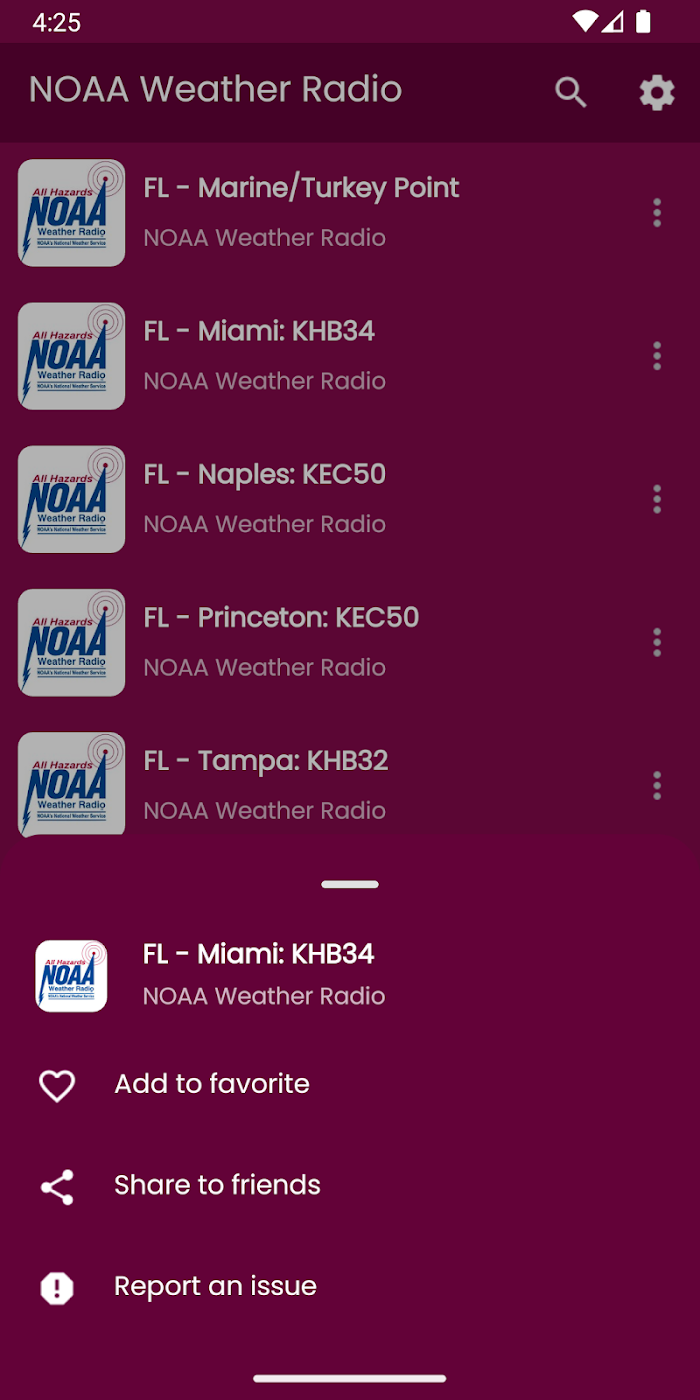Screen dimensions: 700x1400
Task: Open overflow menu for FL - Miami: KHB34
Action: [x=657, y=356]
